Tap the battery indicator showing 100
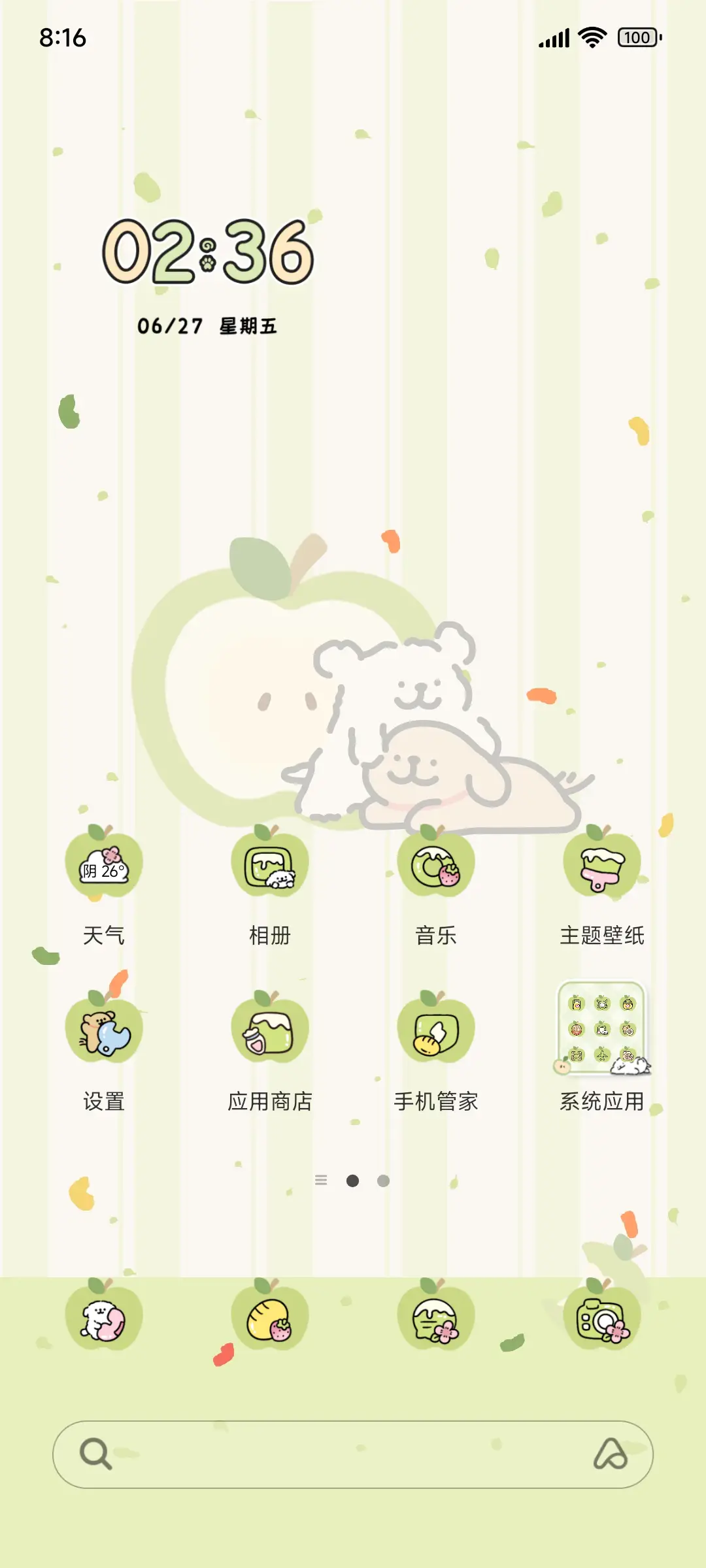The width and height of the screenshot is (706, 1568). click(636, 37)
